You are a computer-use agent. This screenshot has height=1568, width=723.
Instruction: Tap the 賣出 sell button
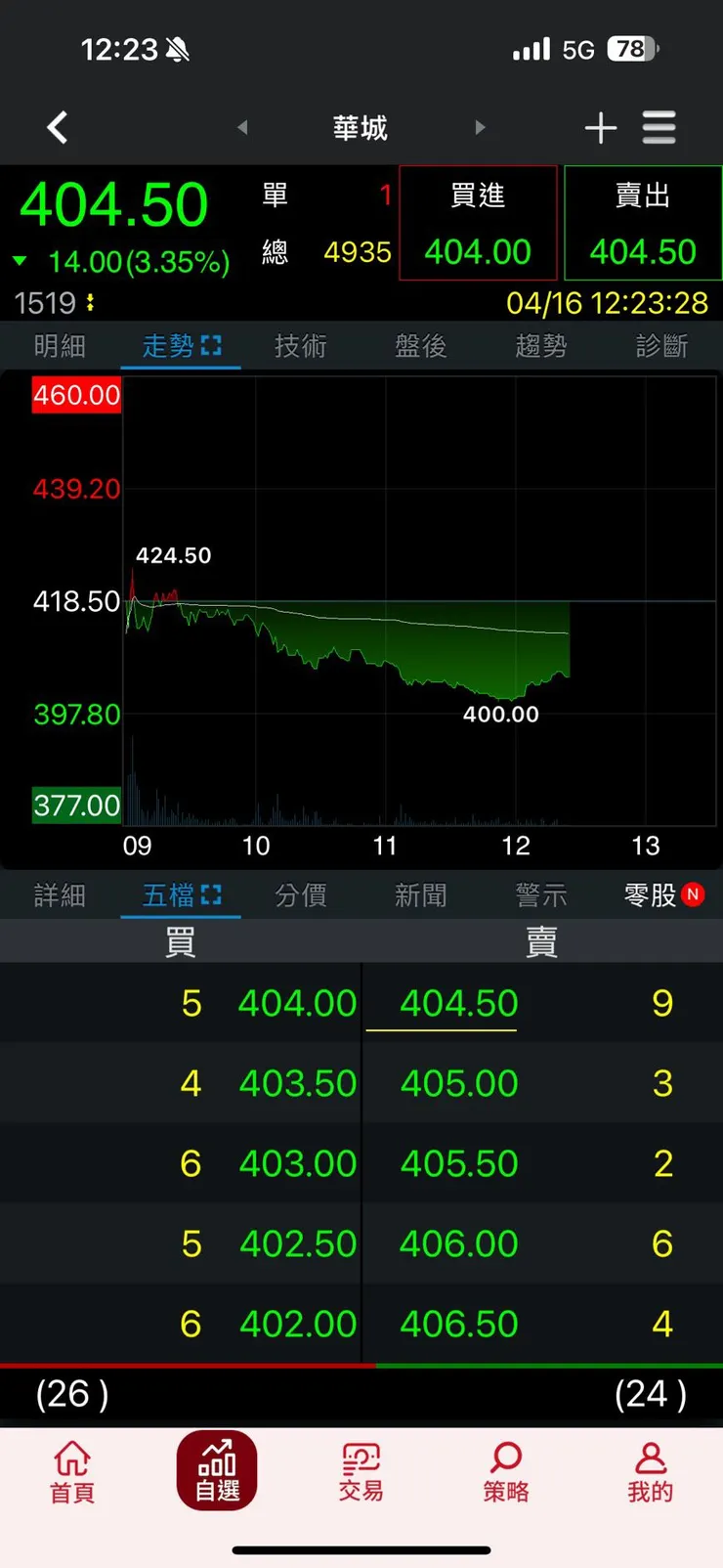tap(643, 223)
